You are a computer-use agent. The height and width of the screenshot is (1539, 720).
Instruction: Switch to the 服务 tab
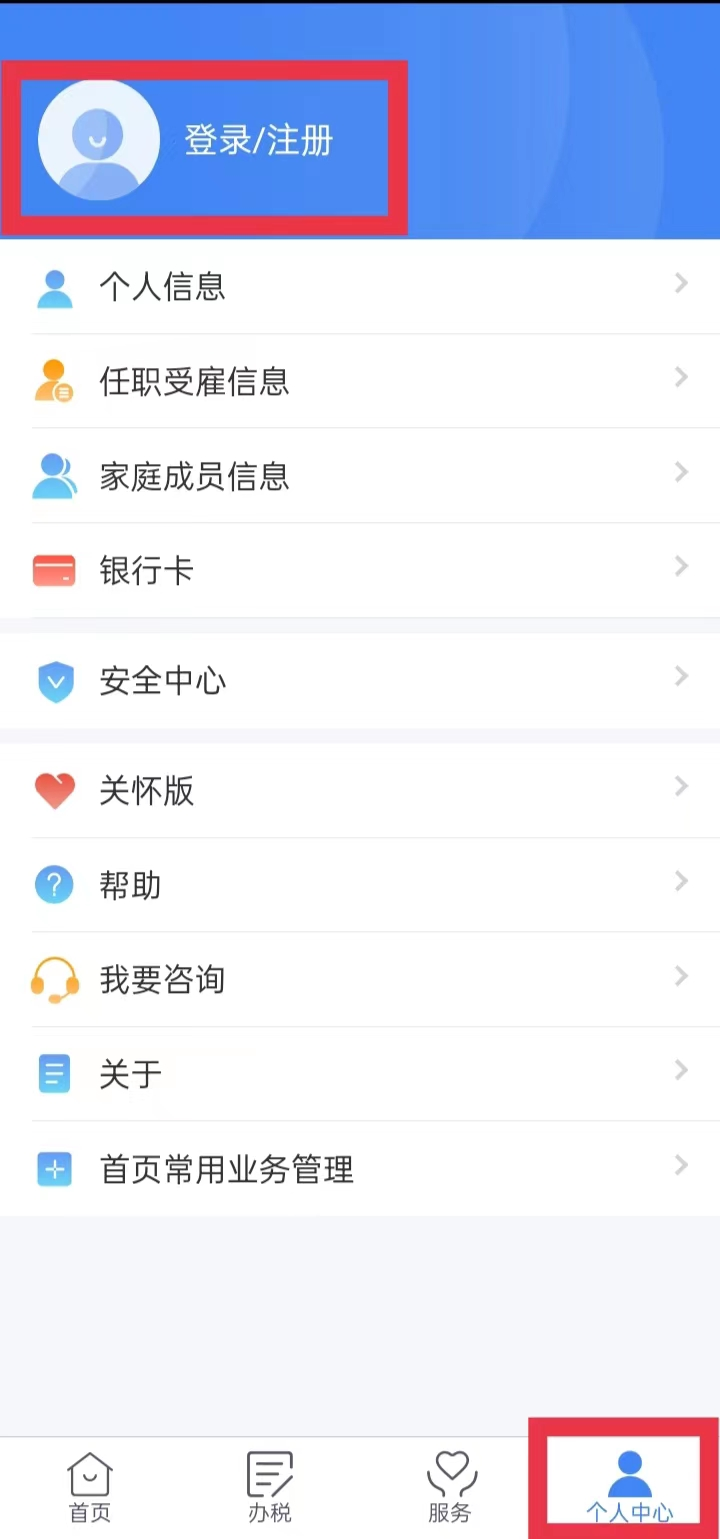(x=450, y=1488)
